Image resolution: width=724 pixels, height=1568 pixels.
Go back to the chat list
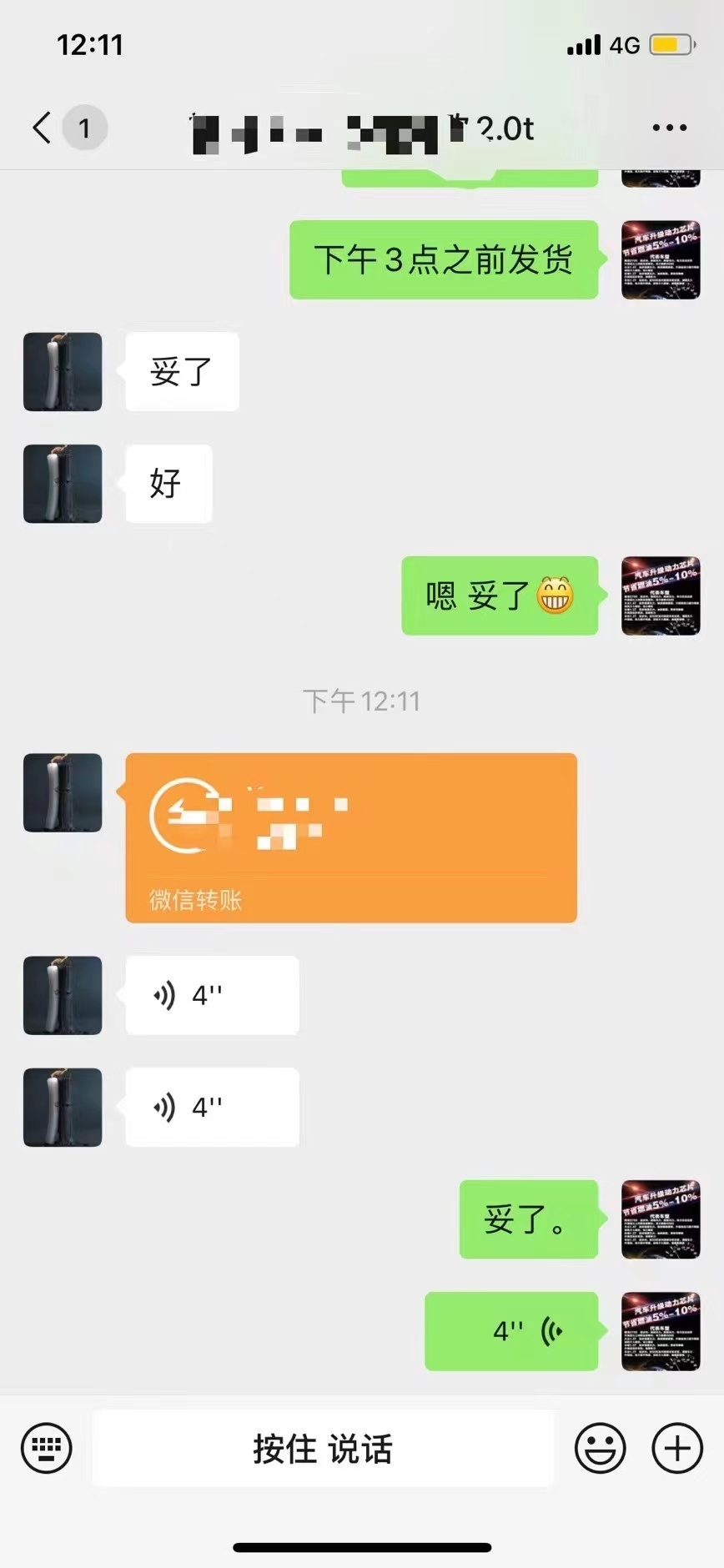coord(43,128)
